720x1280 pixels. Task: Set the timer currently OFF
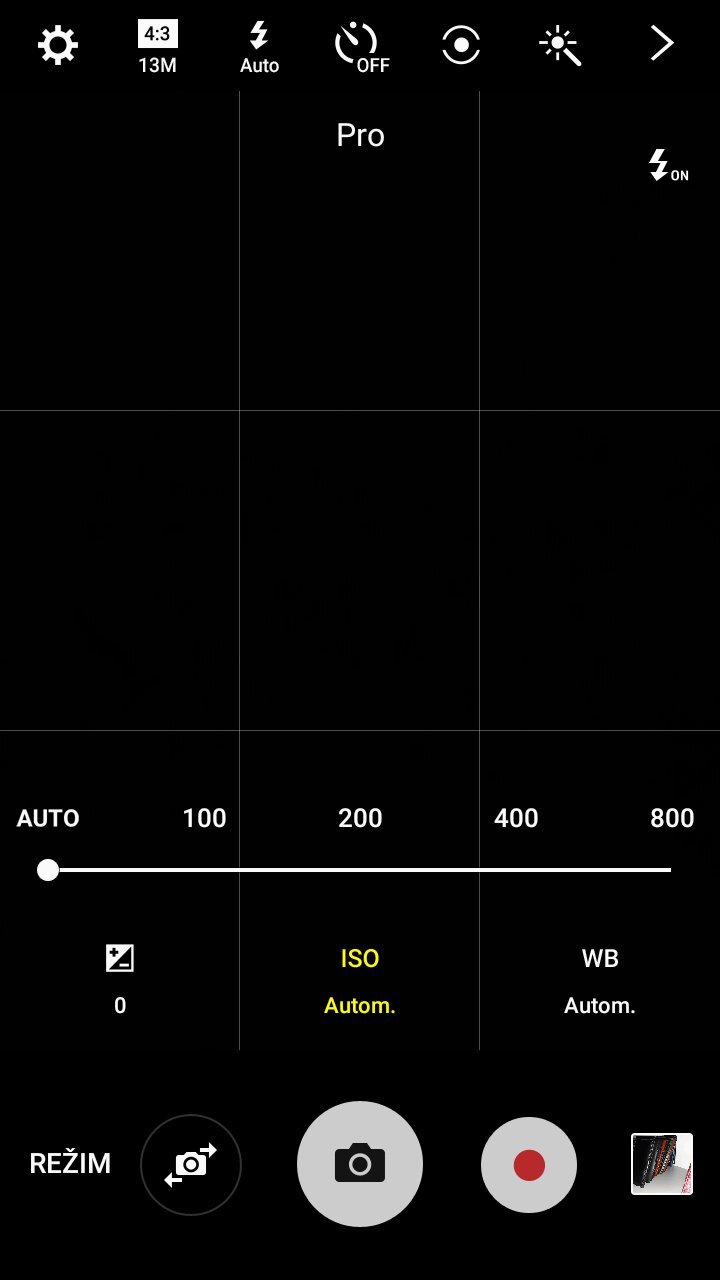[x=360, y=47]
